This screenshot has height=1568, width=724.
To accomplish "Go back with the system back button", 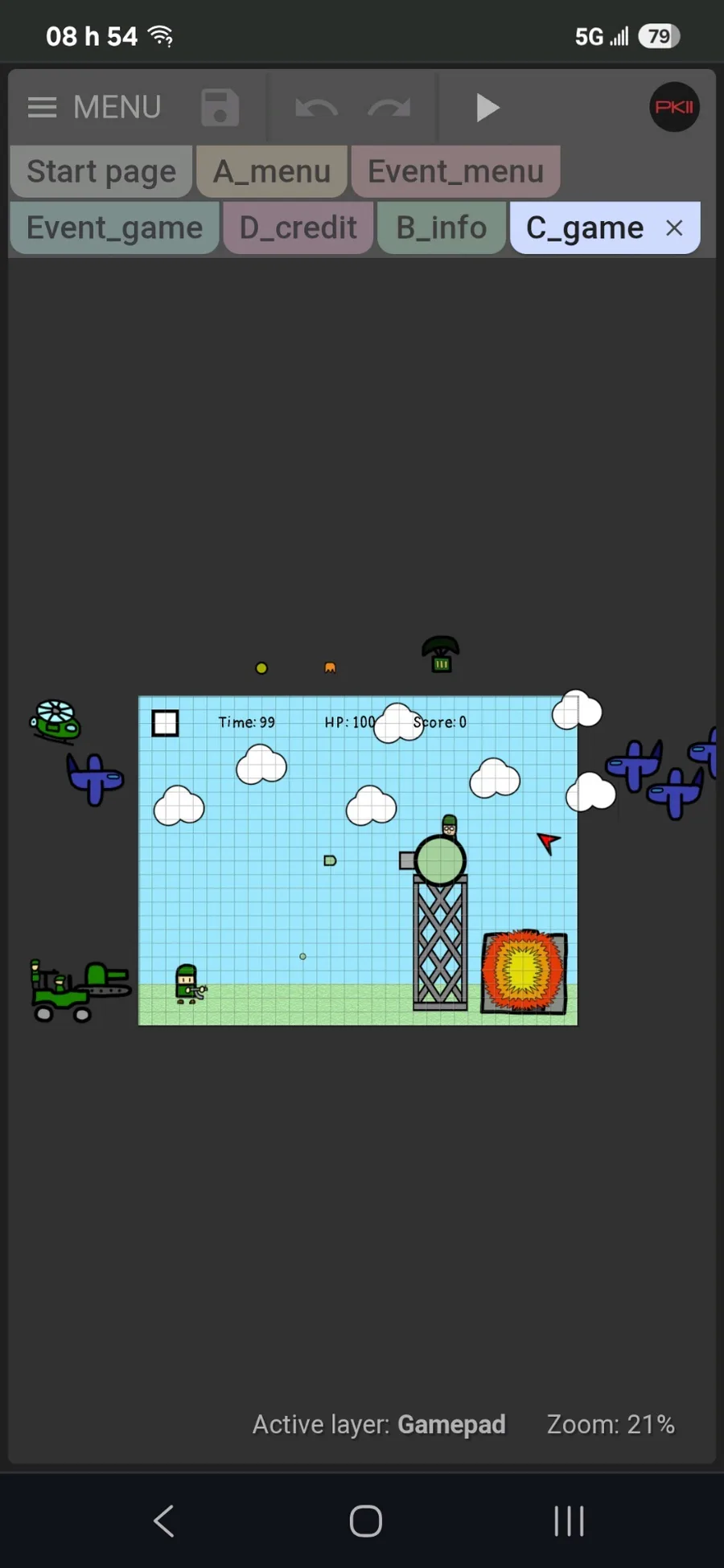I will pos(164,1521).
